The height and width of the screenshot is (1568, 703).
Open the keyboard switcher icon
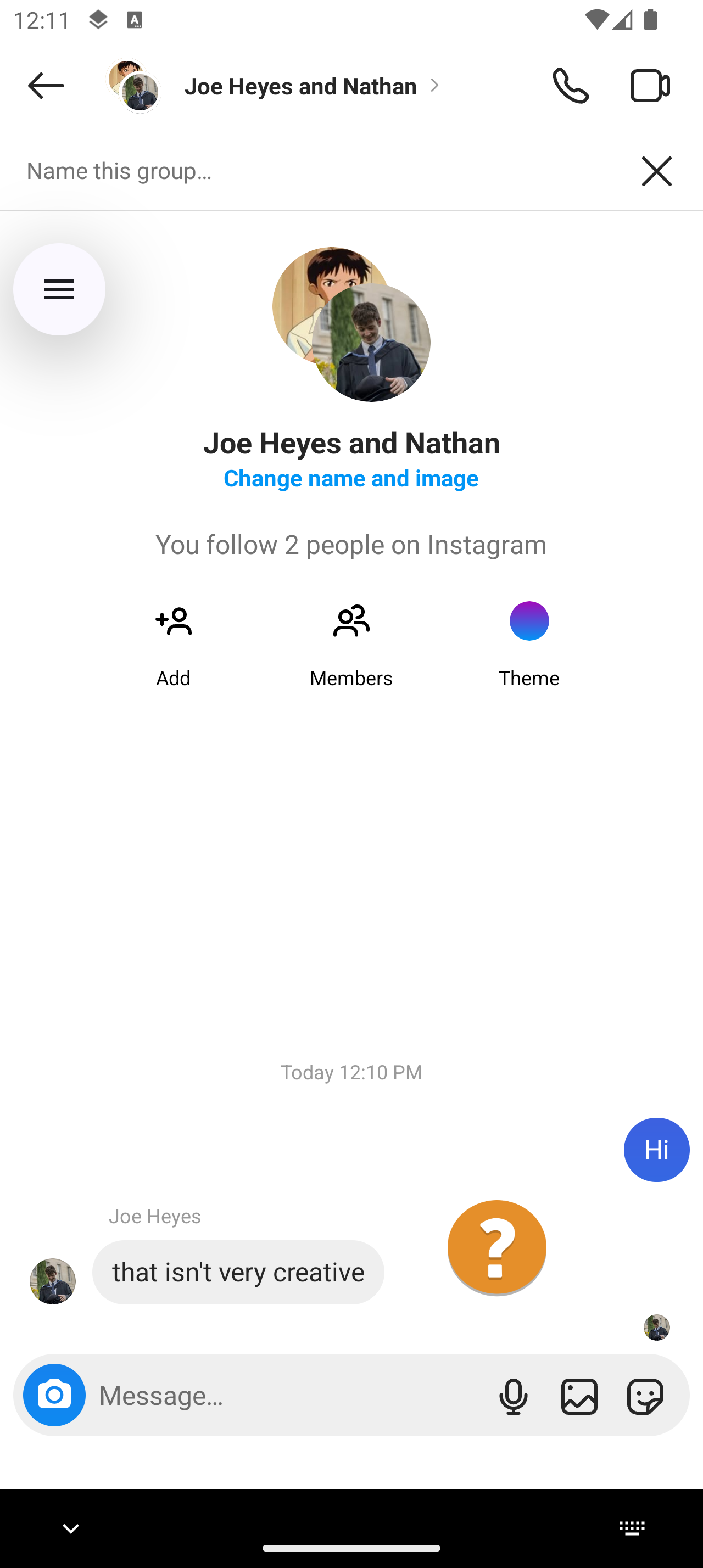(x=632, y=1528)
